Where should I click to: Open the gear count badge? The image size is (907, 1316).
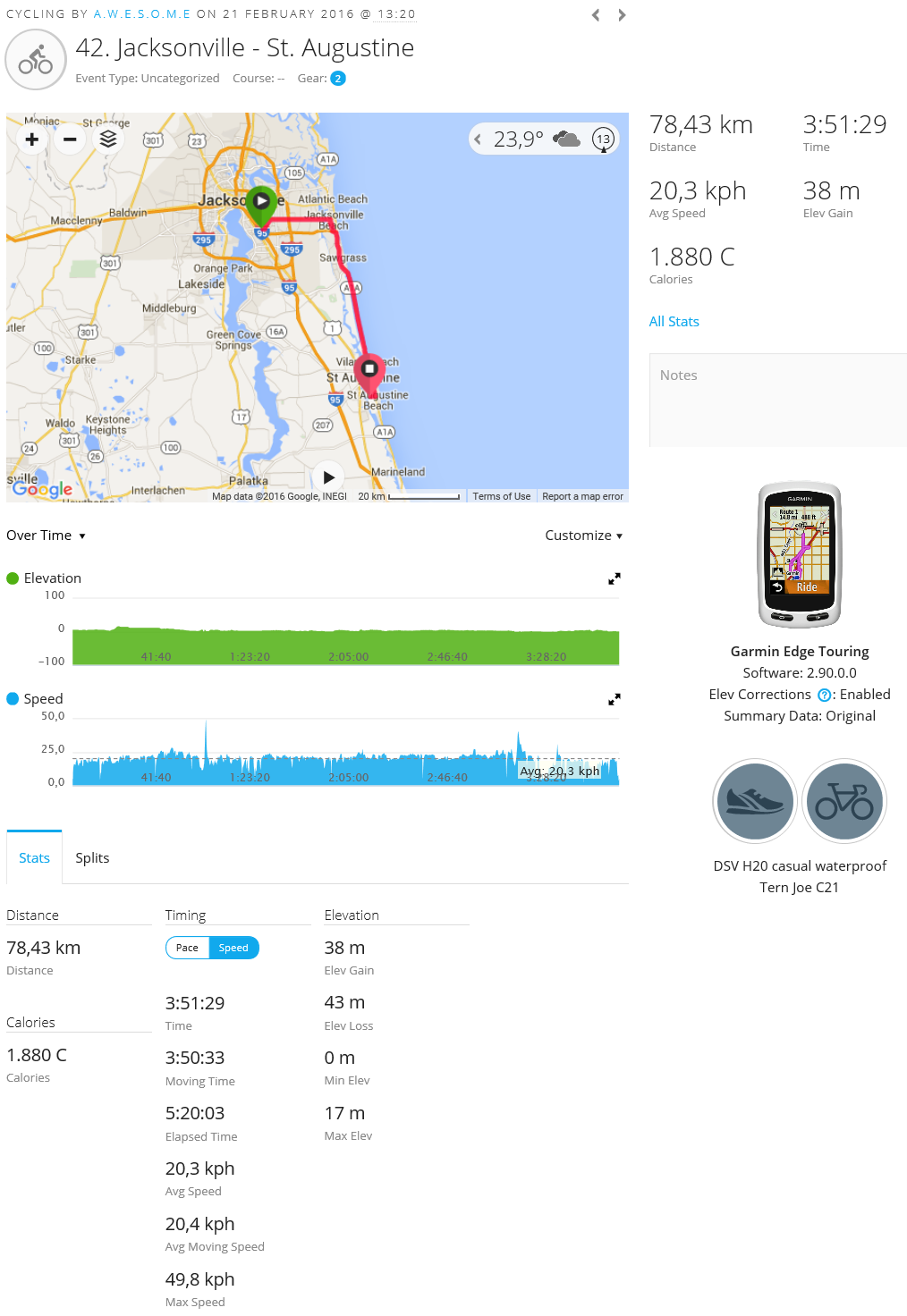pos(338,79)
